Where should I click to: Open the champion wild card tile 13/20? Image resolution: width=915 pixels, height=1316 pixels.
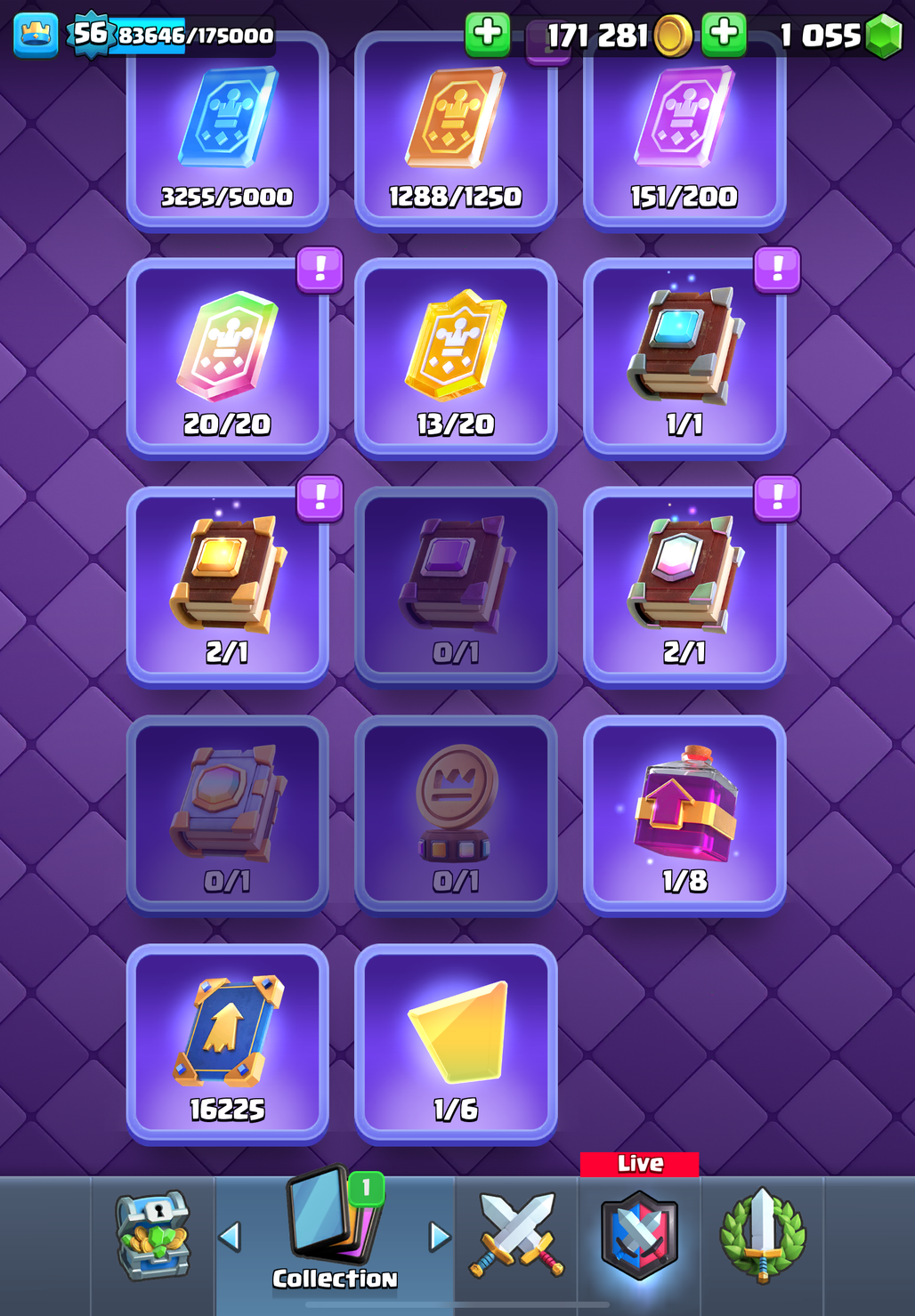(456, 358)
